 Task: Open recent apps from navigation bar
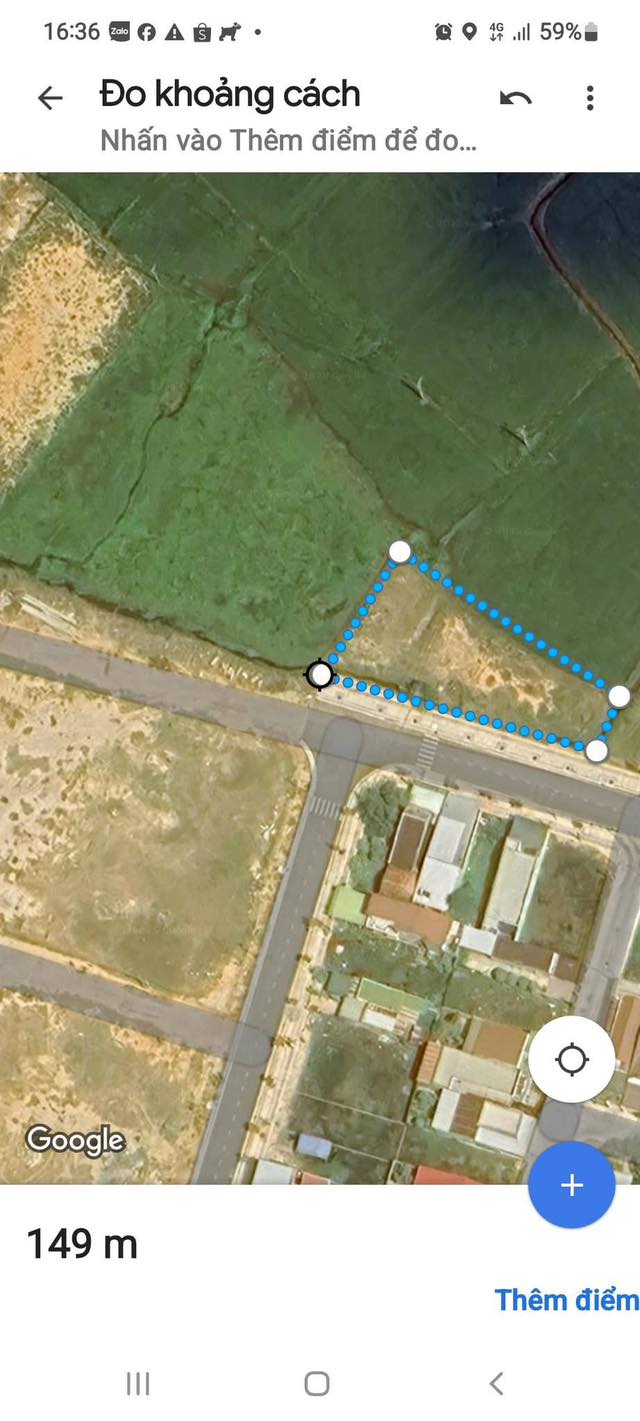point(138,1383)
